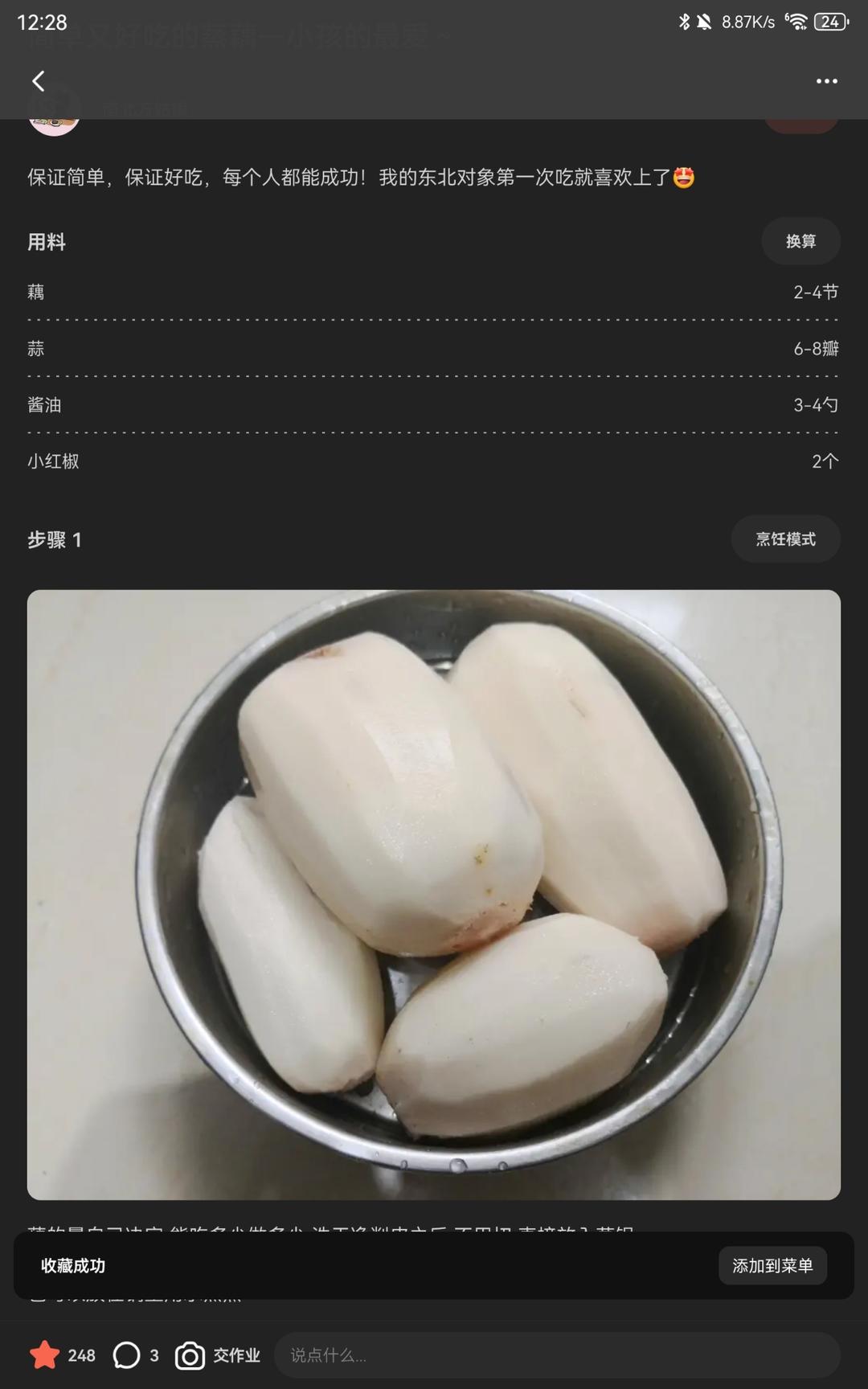Open 换算 unit conversion
The image size is (868, 1389).
pos(800,241)
